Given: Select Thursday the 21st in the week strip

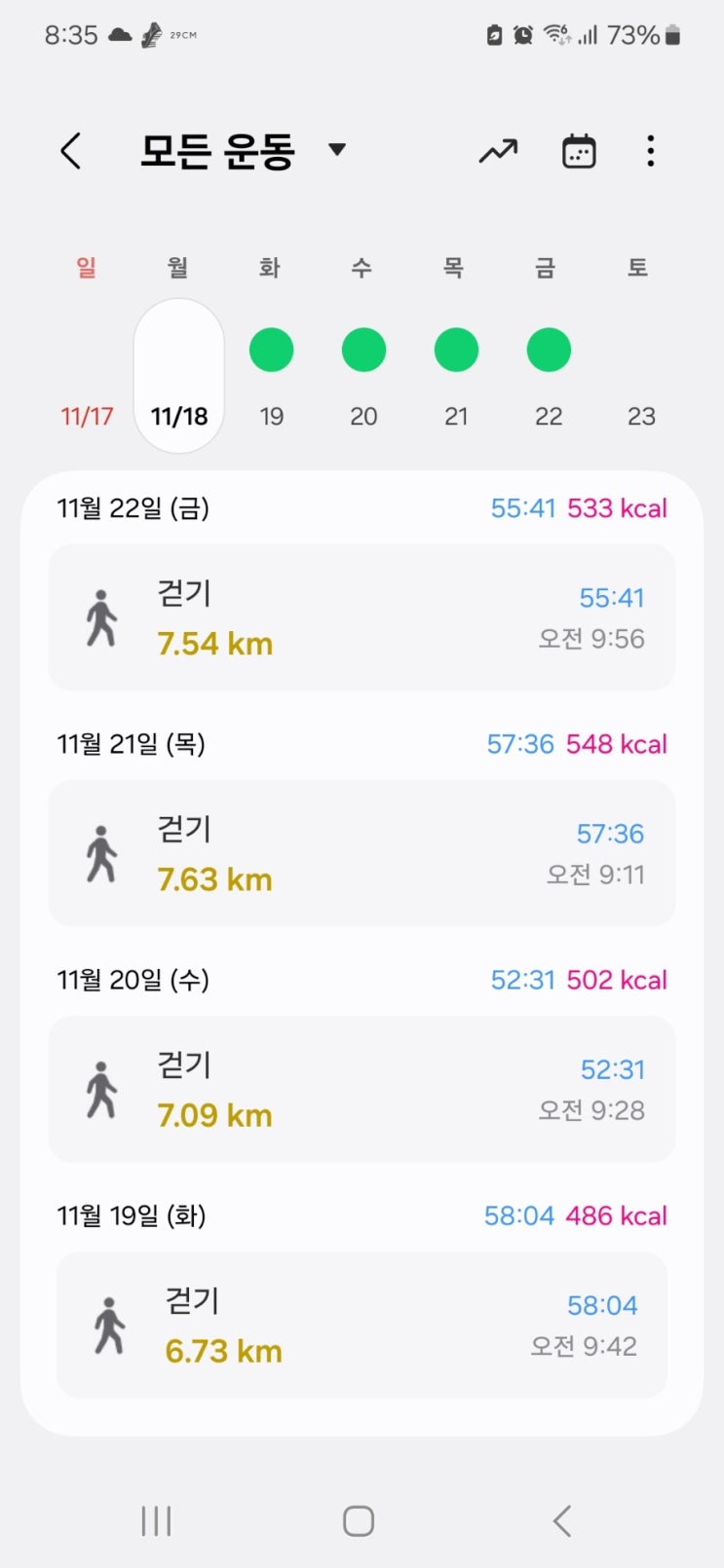Looking at the screenshot, I should (x=456, y=375).
